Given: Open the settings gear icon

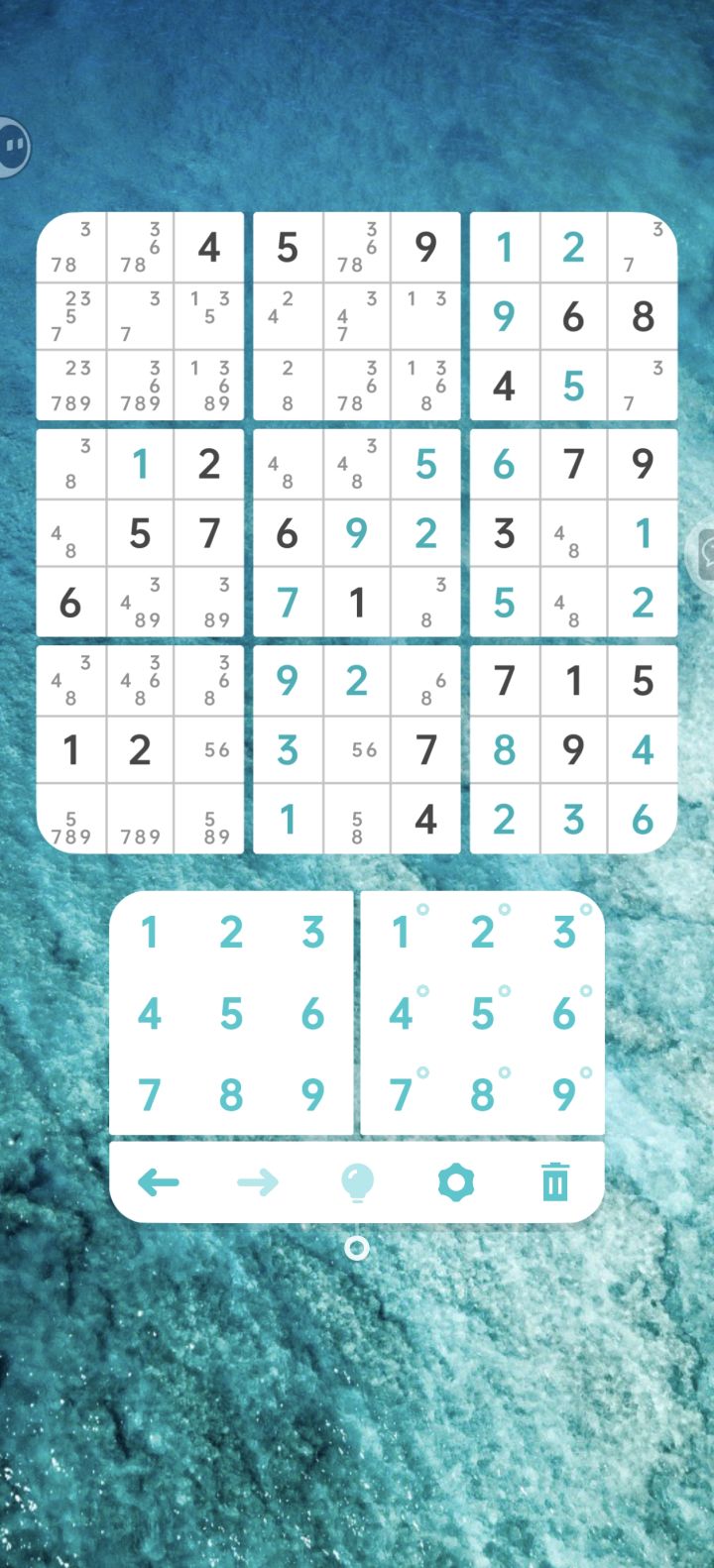Looking at the screenshot, I should click(x=456, y=1181).
